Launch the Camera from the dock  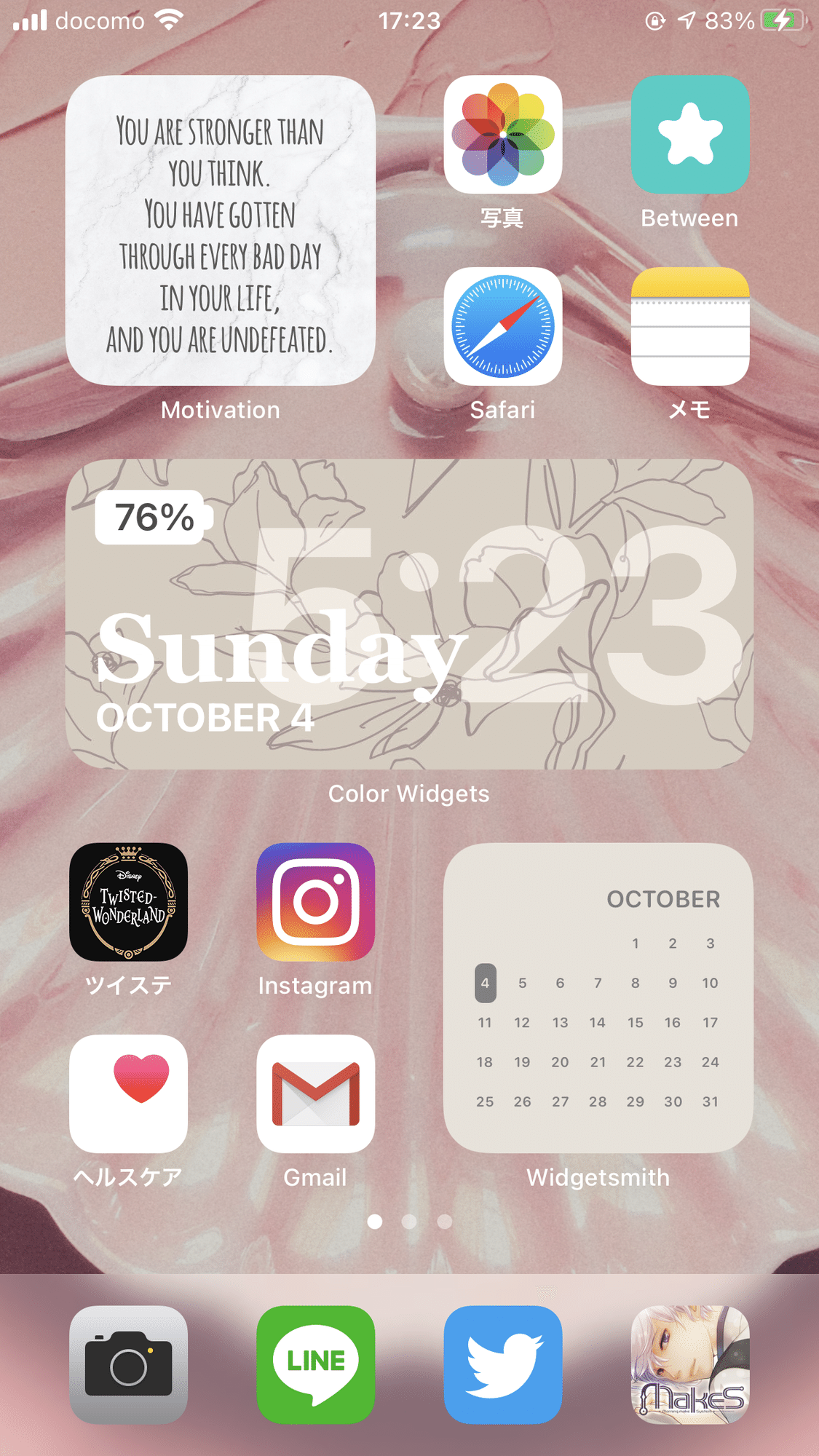pyautogui.click(x=128, y=1364)
